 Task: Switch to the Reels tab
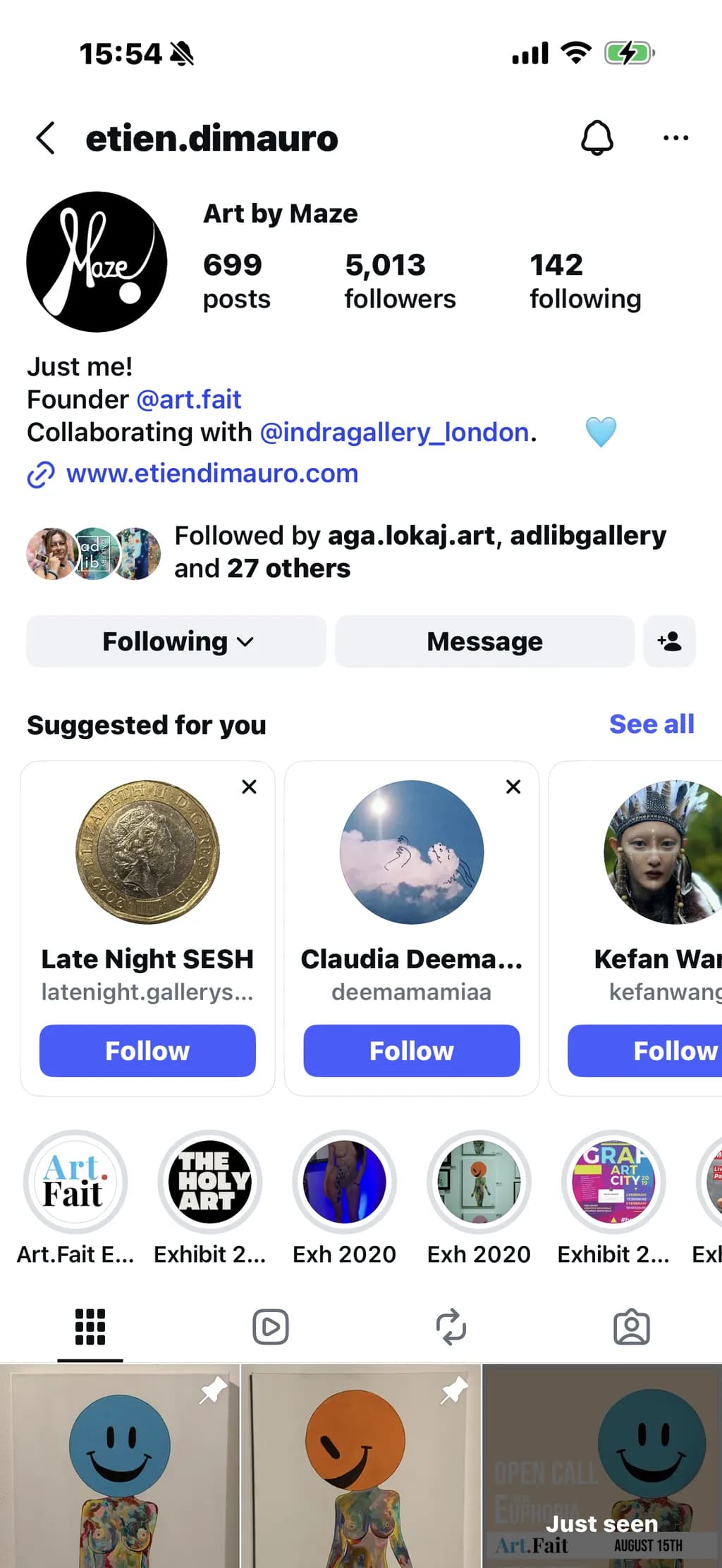click(x=271, y=1327)
